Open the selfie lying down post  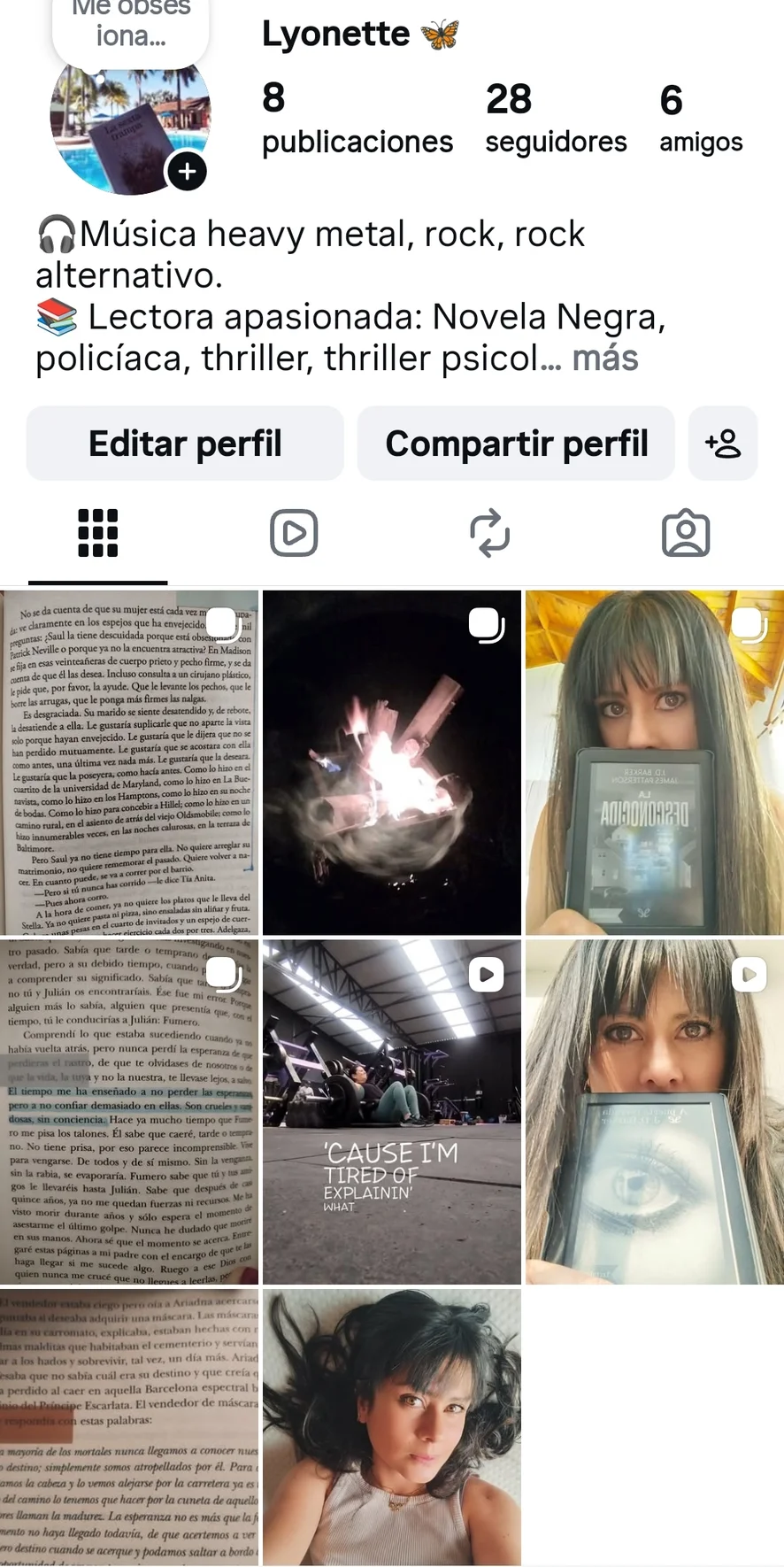[392, 1426]
